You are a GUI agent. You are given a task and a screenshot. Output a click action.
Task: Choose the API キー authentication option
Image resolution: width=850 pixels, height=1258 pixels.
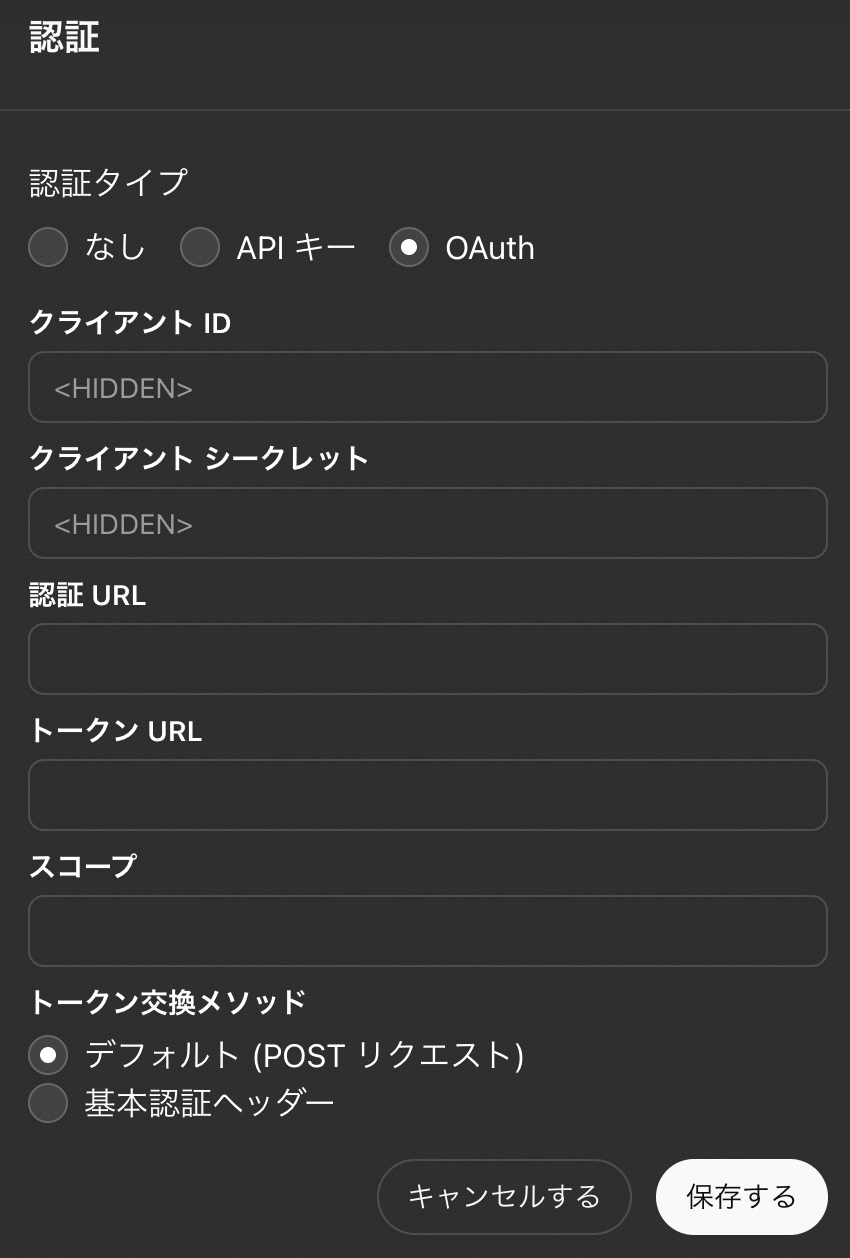click(200, 247)
